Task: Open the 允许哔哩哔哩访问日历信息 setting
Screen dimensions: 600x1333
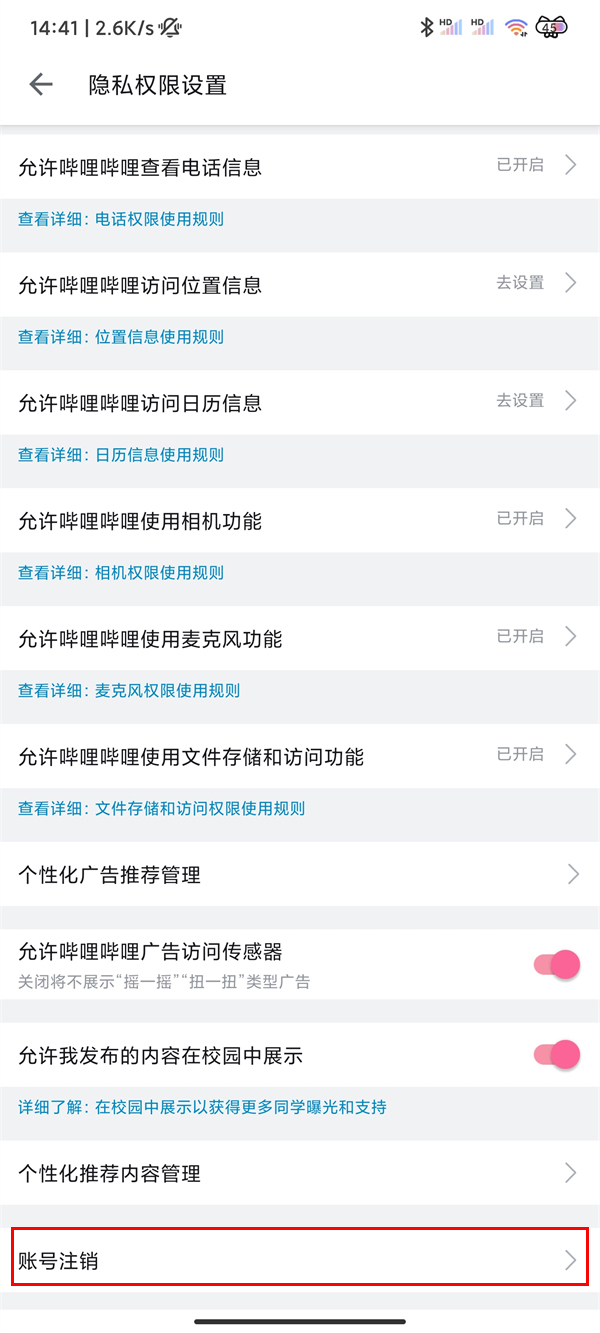Action: 299,402
